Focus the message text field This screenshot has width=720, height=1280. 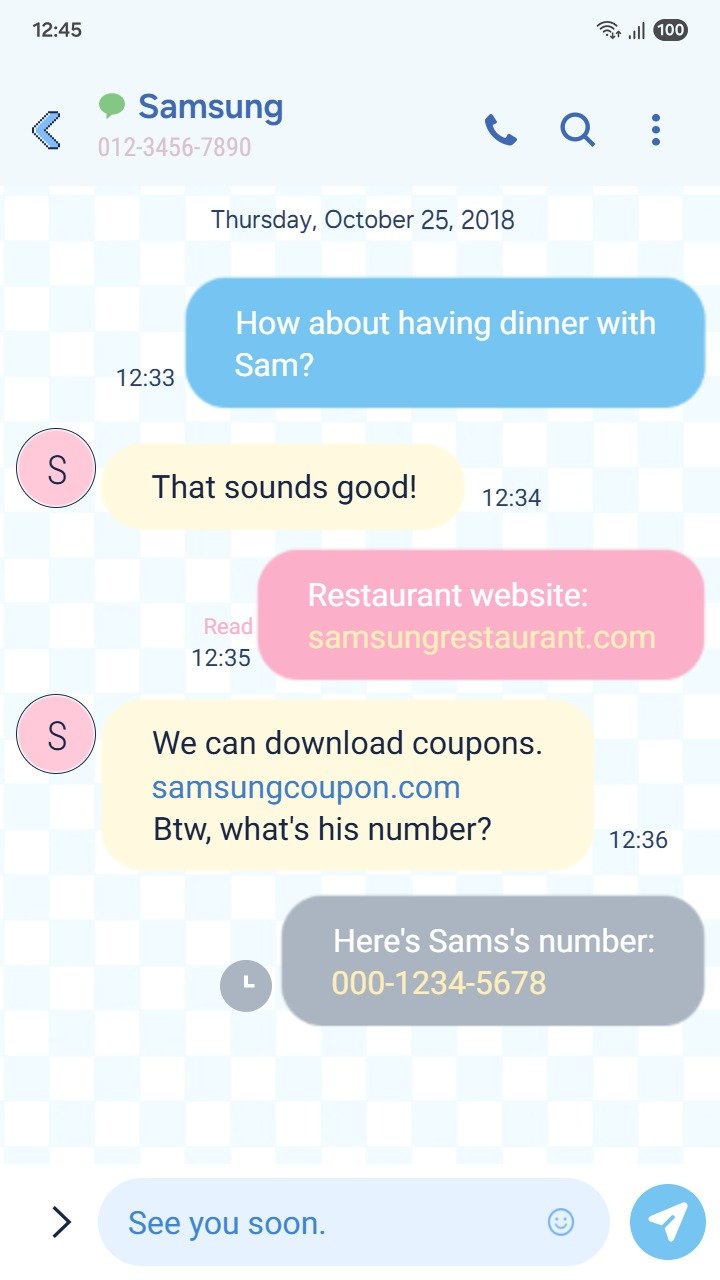click(320, 1222)
